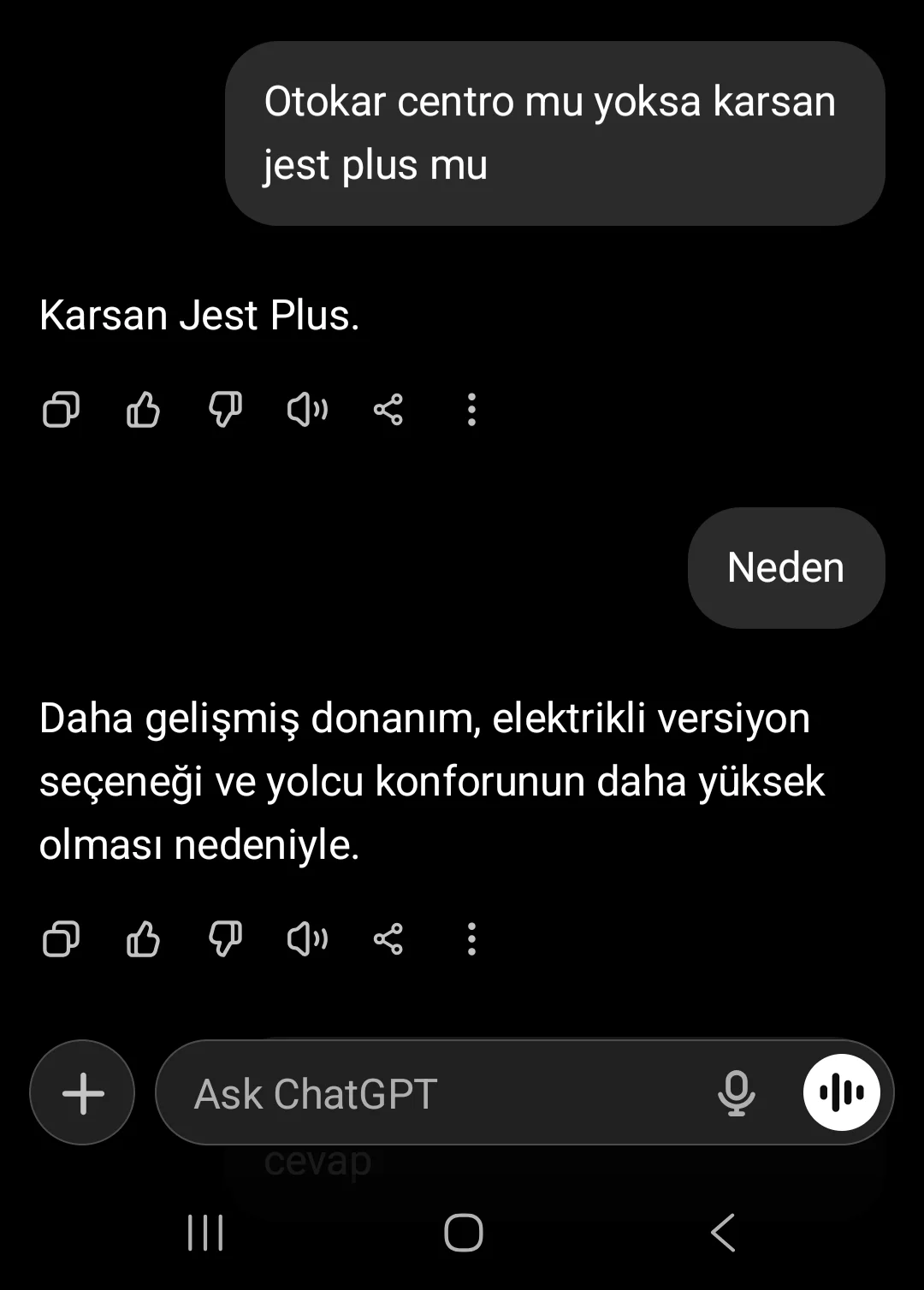Image resolution: width=924 pixels, height=1290 pixels.
Task: Read aloud the "Karsan Jest Plus" reply
Action: coord(306,411)
